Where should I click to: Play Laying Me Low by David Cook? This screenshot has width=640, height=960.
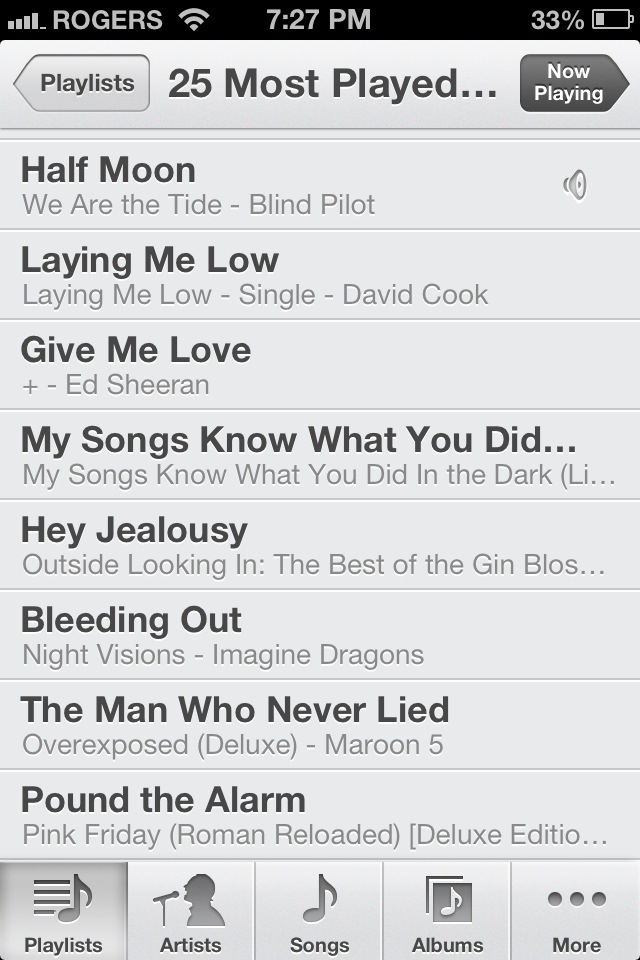(x=300, y=276)
